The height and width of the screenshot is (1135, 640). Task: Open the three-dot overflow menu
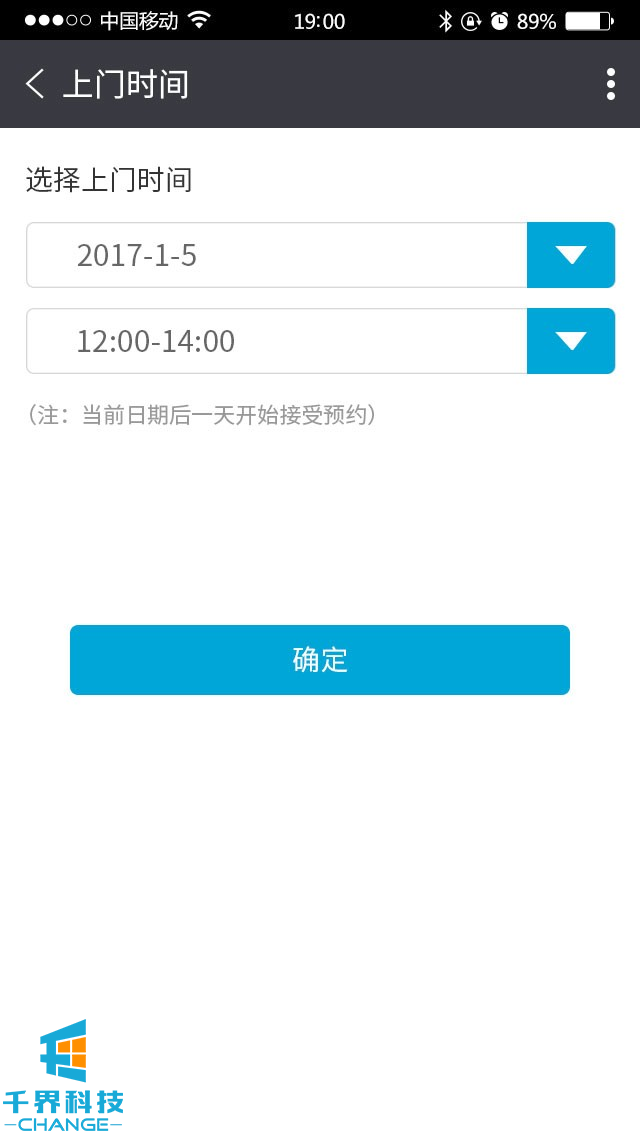(610, 84)
